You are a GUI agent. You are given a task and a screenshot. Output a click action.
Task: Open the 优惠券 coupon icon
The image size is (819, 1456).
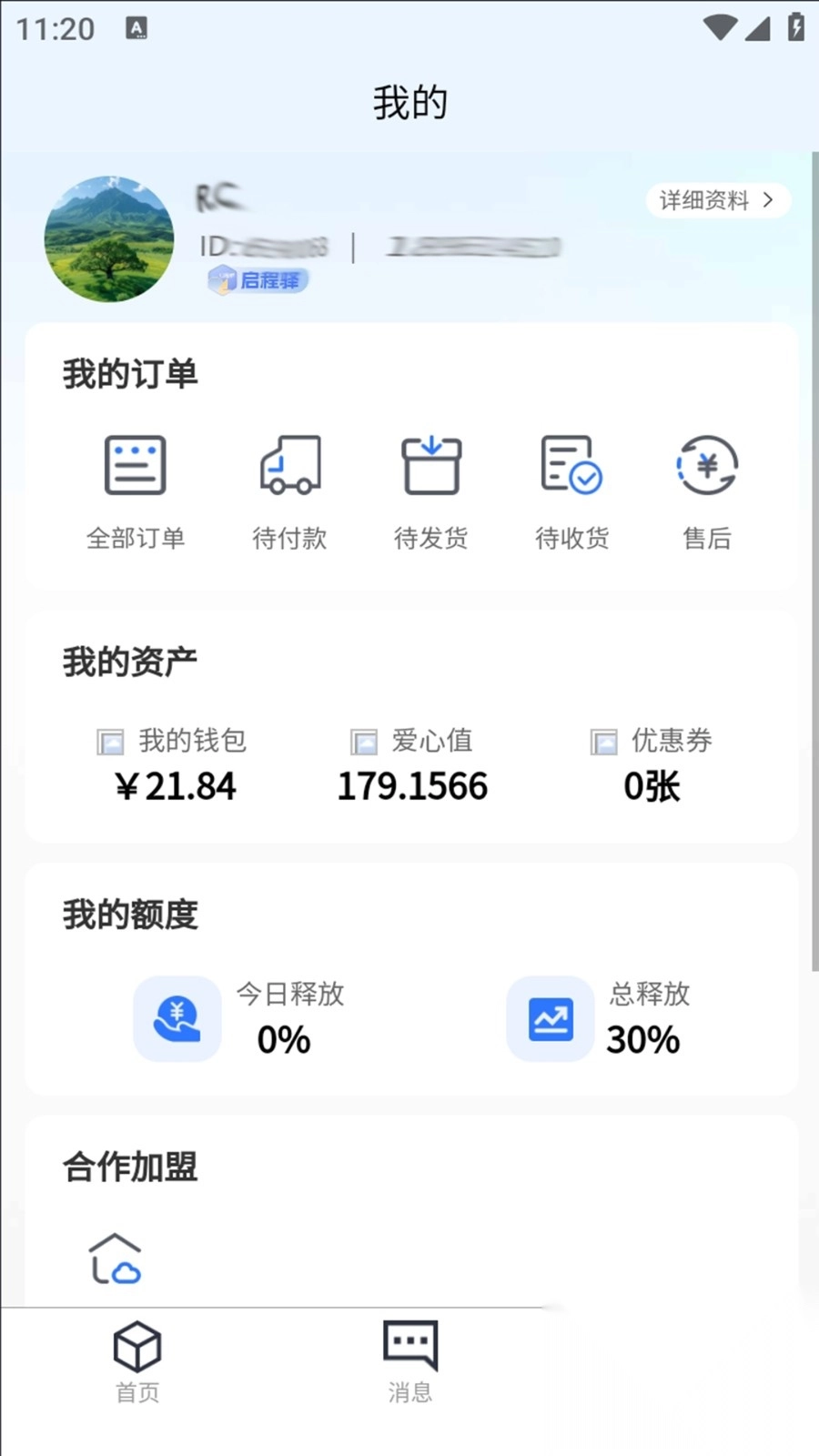603,742
